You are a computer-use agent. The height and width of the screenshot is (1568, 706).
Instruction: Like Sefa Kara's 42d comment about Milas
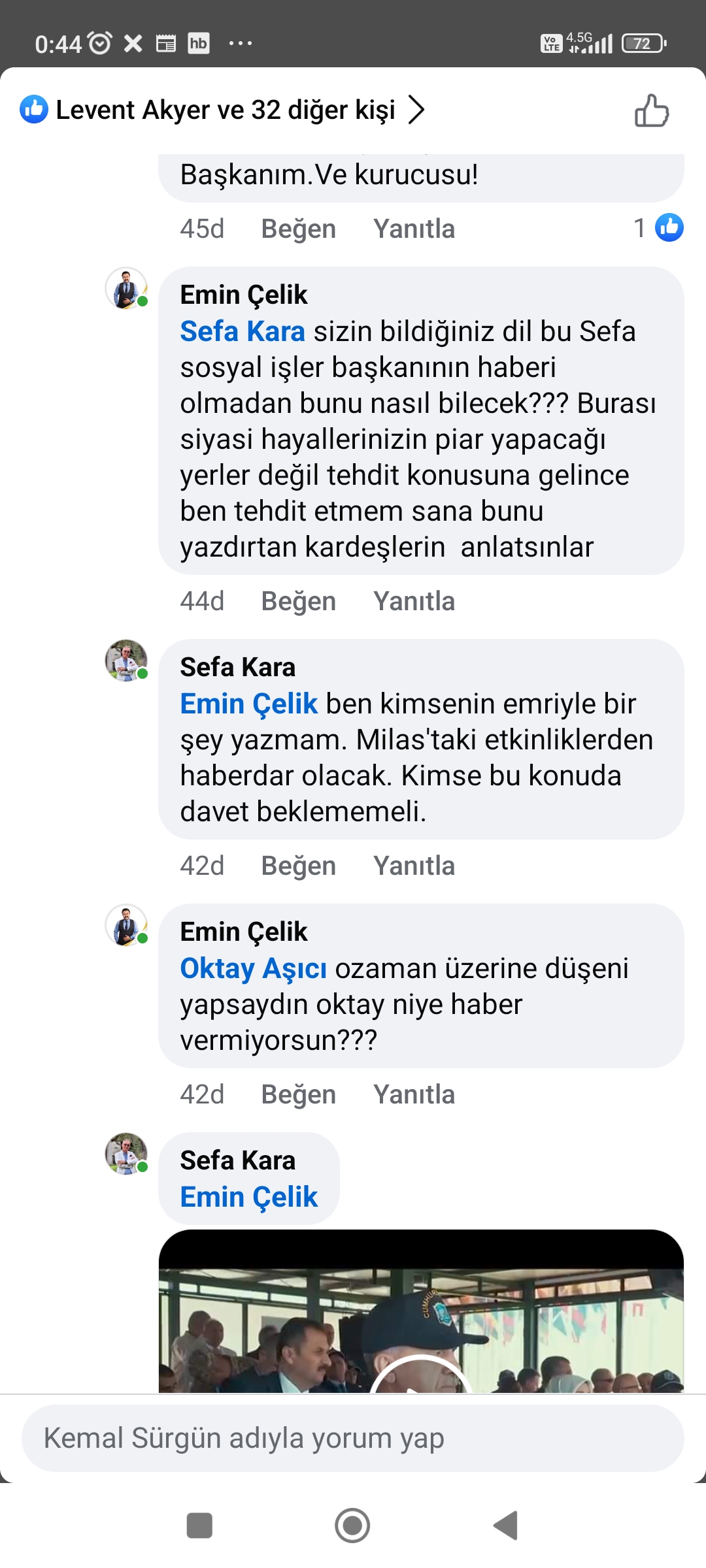tap(298, 866)
